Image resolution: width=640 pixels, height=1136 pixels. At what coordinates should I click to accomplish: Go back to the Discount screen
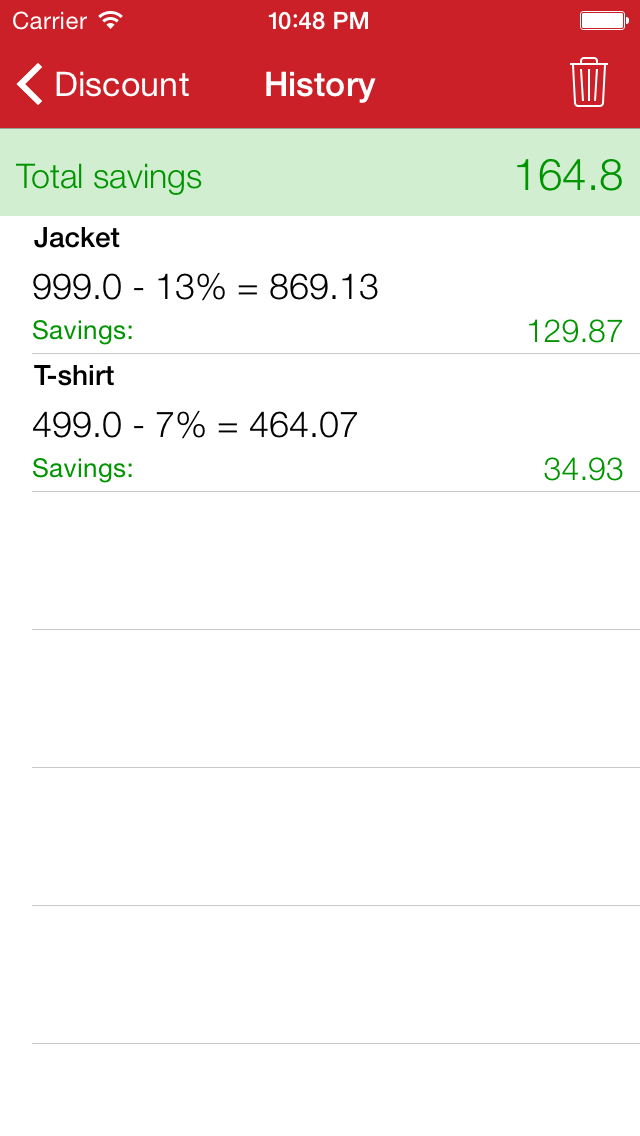coord(103,84)
